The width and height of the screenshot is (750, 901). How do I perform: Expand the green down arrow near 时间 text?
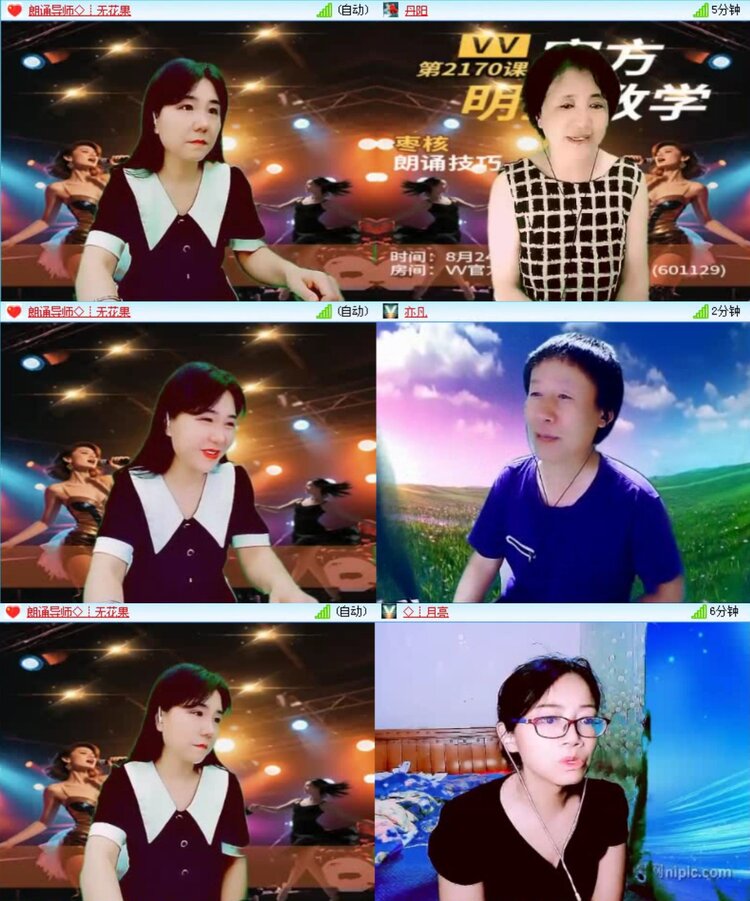373,254
